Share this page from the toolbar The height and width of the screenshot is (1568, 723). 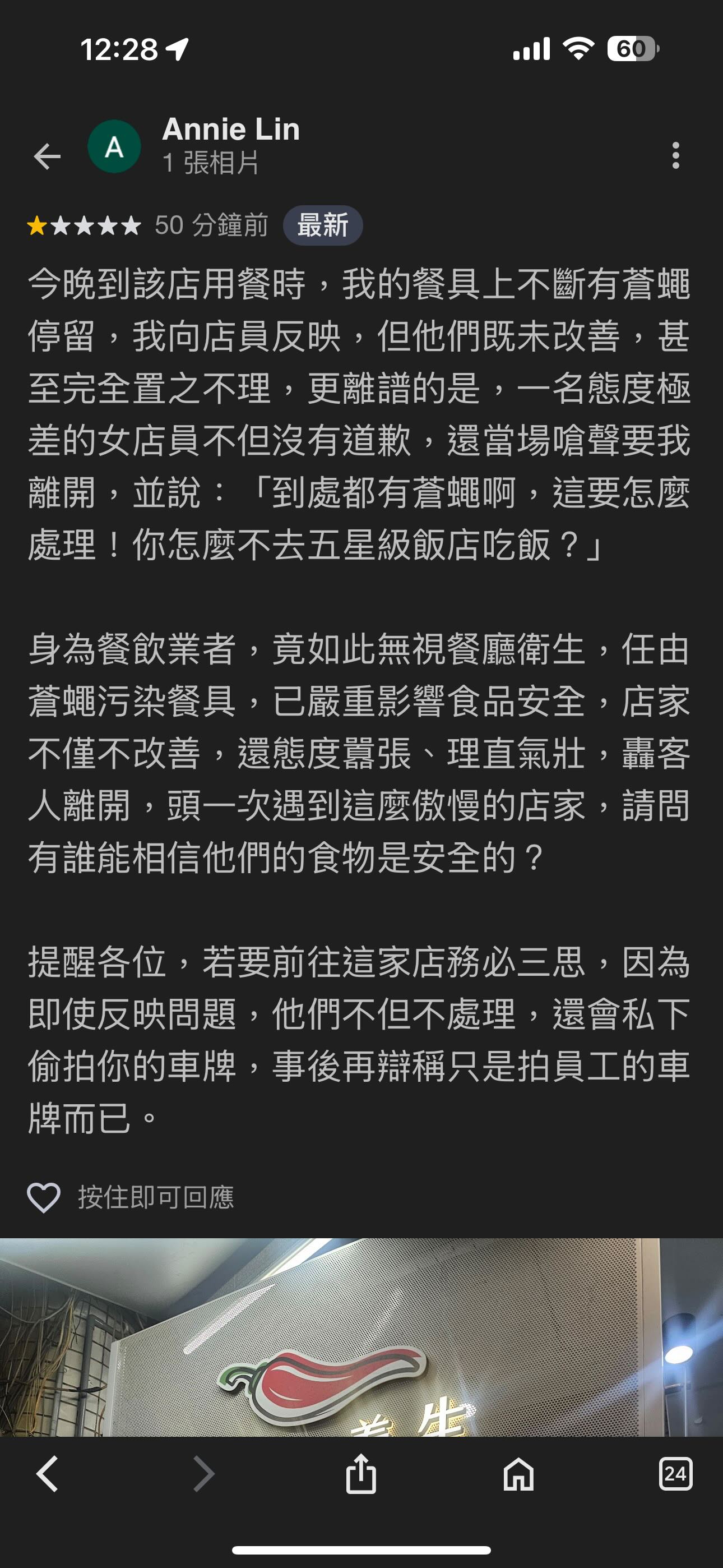[x=361, y=1474]
